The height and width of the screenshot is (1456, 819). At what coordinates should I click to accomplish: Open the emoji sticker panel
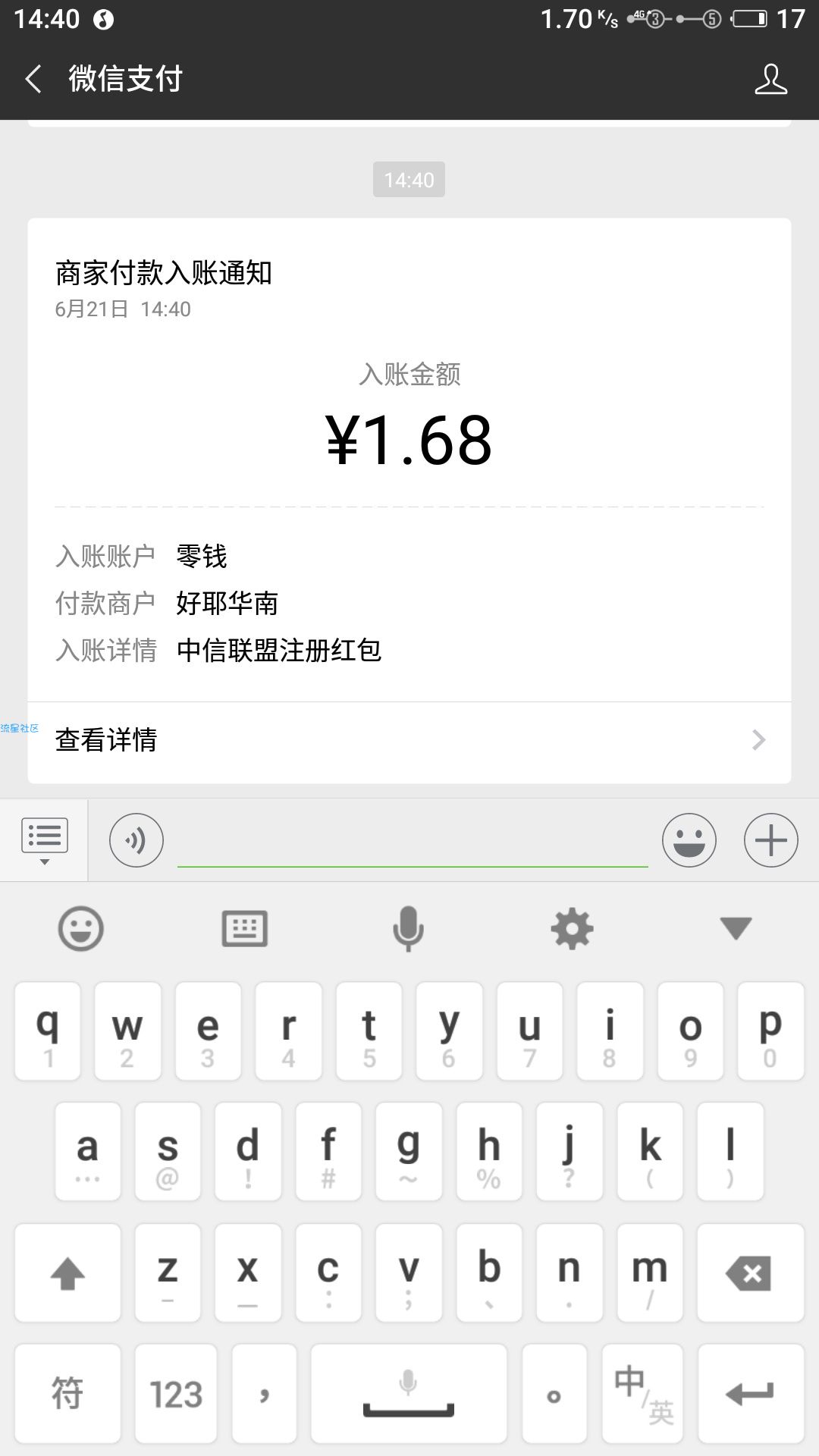(689, 840)
